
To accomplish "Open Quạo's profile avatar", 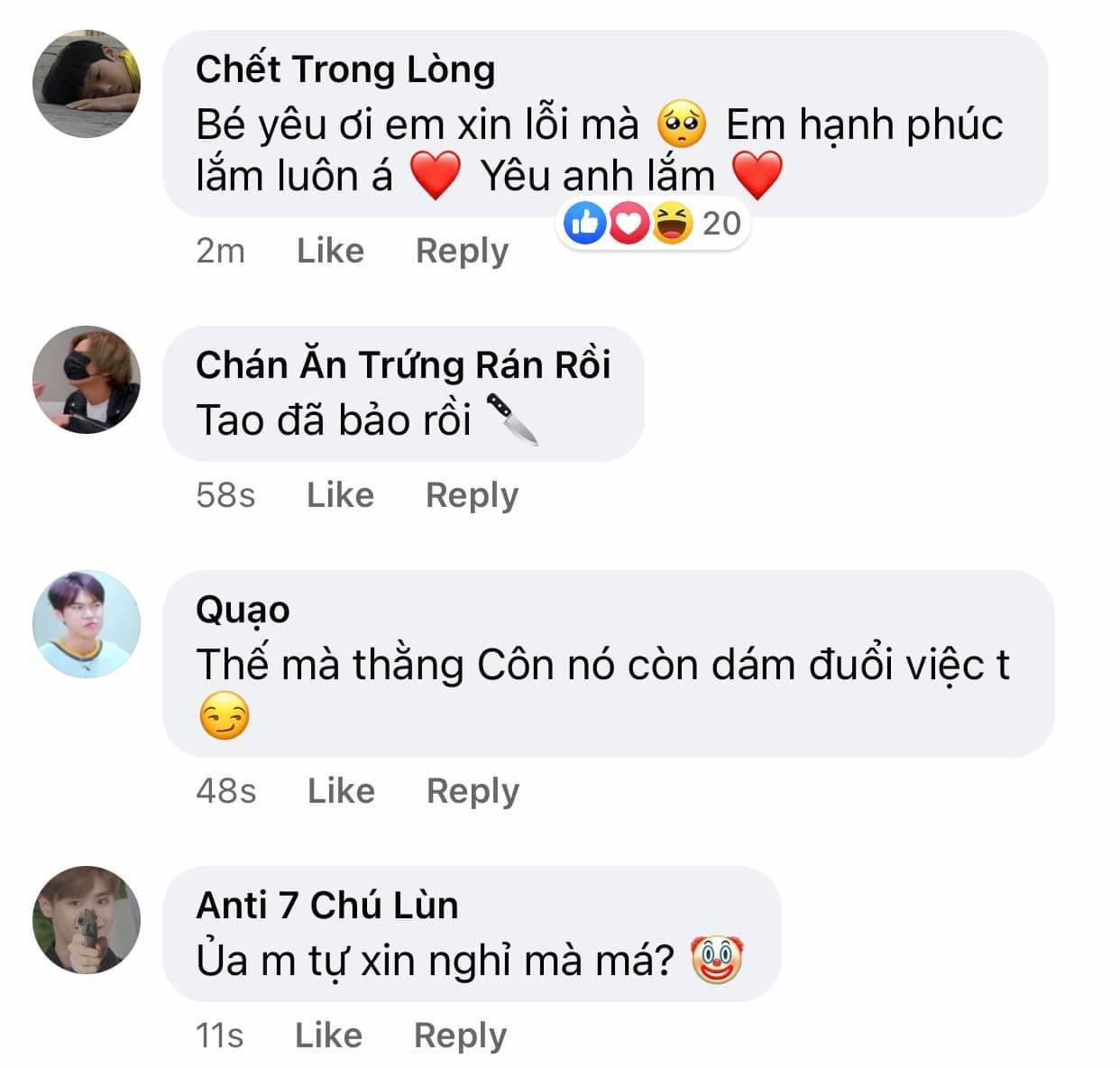I will point(87,624).
